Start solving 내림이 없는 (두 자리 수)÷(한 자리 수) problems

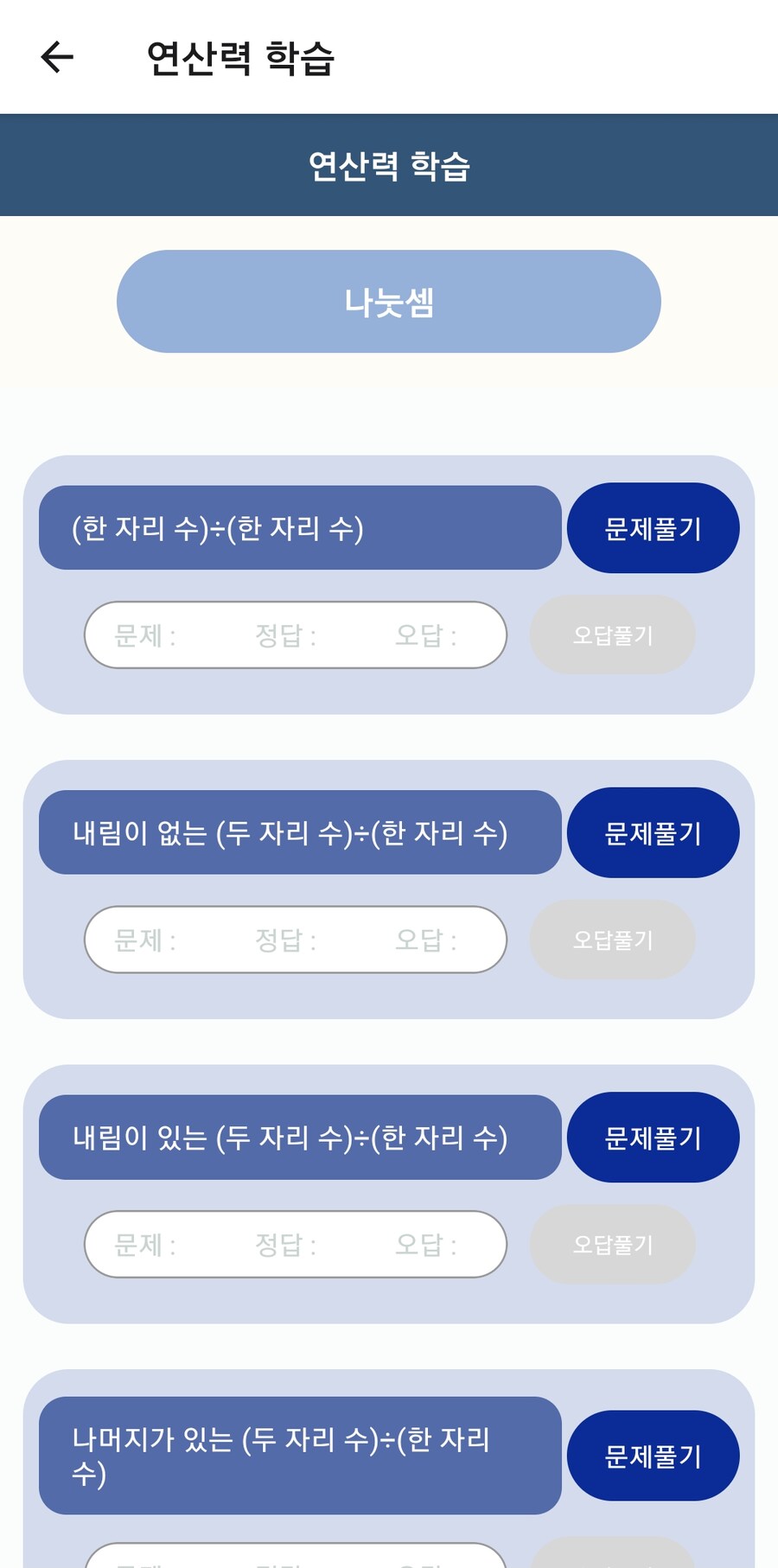click(653, 832)
